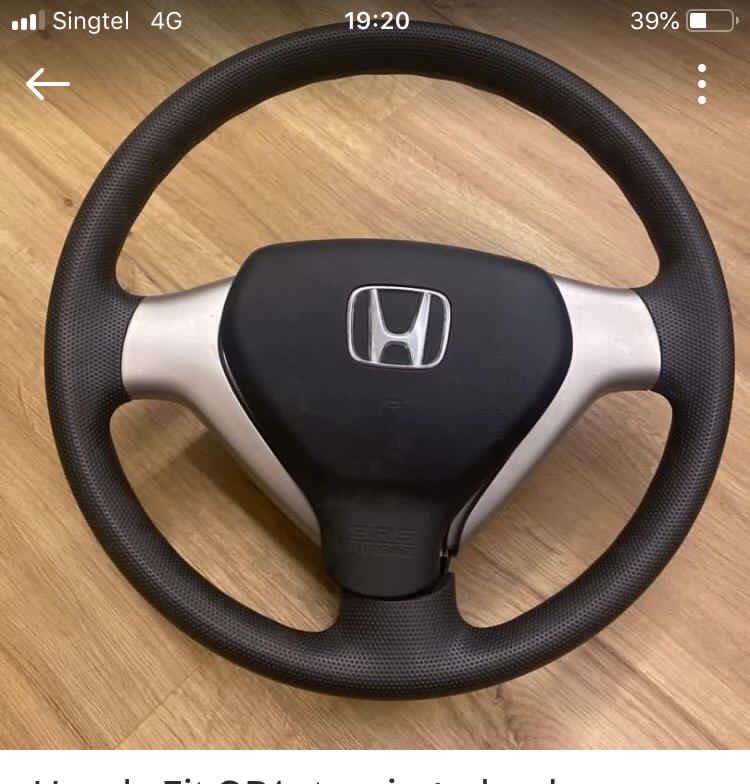750x784 pixels.
Task: Tap the black horn pad center
Action: coord(395,440)
